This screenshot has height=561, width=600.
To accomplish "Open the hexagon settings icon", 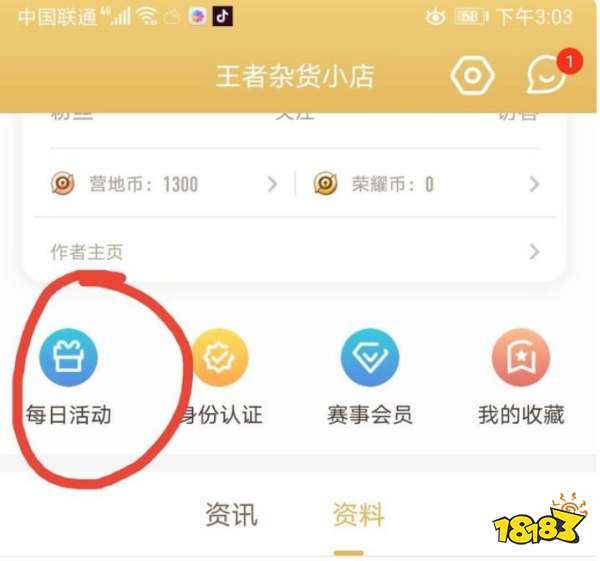I will (473, 76).
